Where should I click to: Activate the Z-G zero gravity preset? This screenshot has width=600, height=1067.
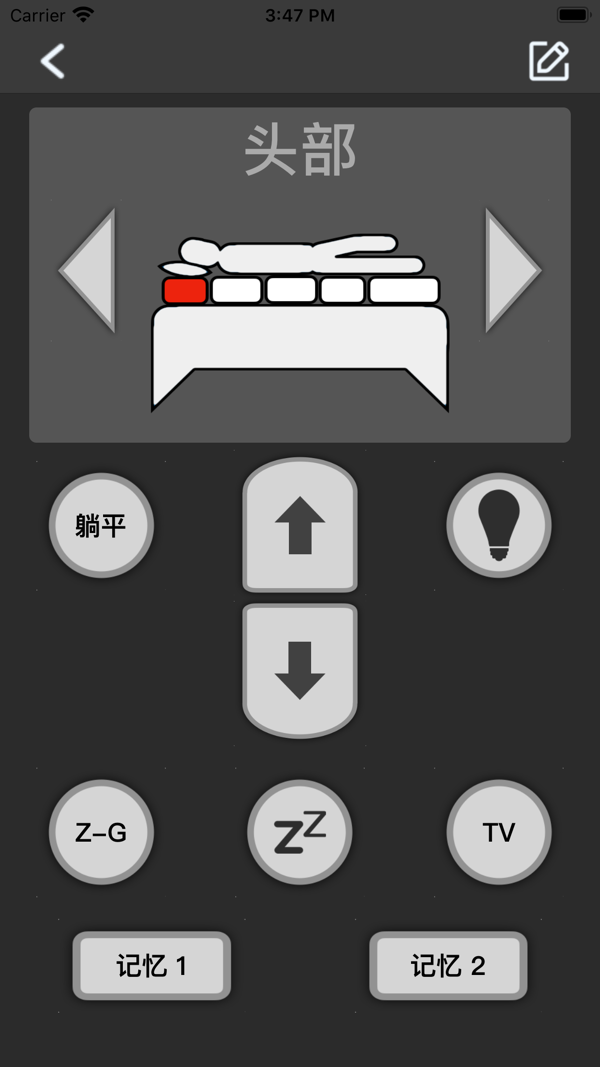101,832
